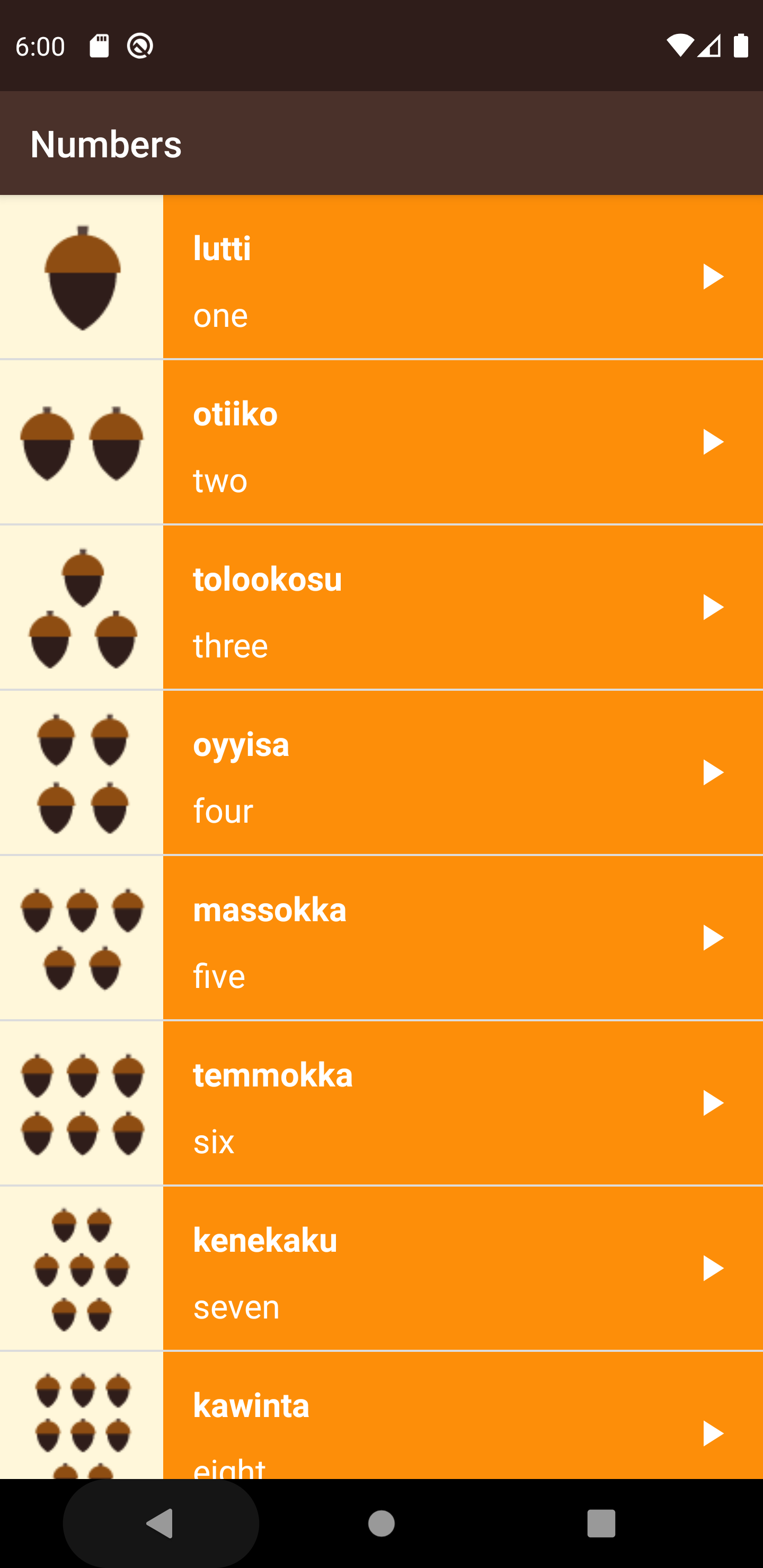Viewport: 763px width, 1568px height.
Task: Hear the word oyyisa spoken
Action: (713, 772)
